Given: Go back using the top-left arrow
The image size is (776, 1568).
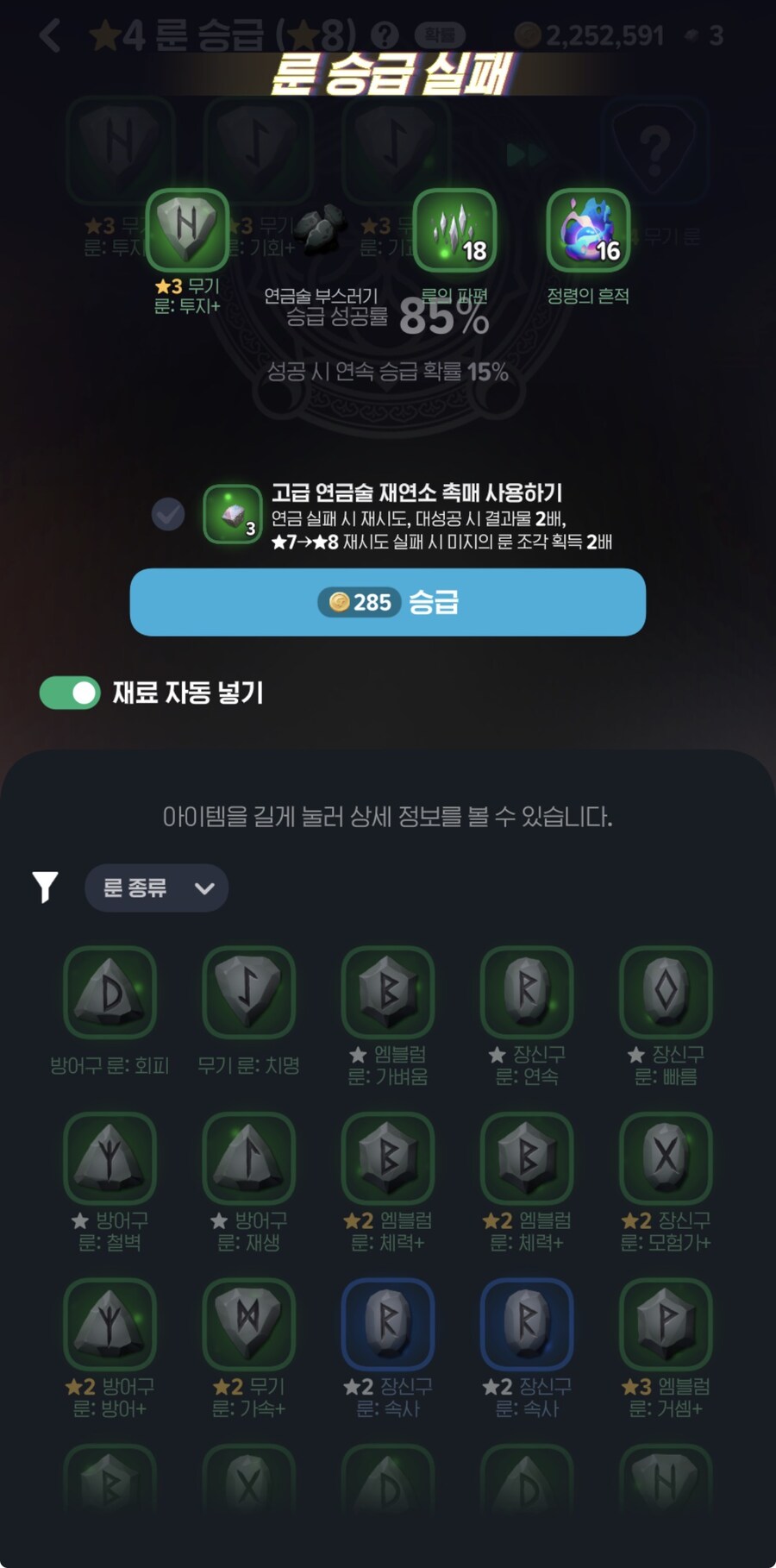Looking at the screenshot, I should pos(50,36).
